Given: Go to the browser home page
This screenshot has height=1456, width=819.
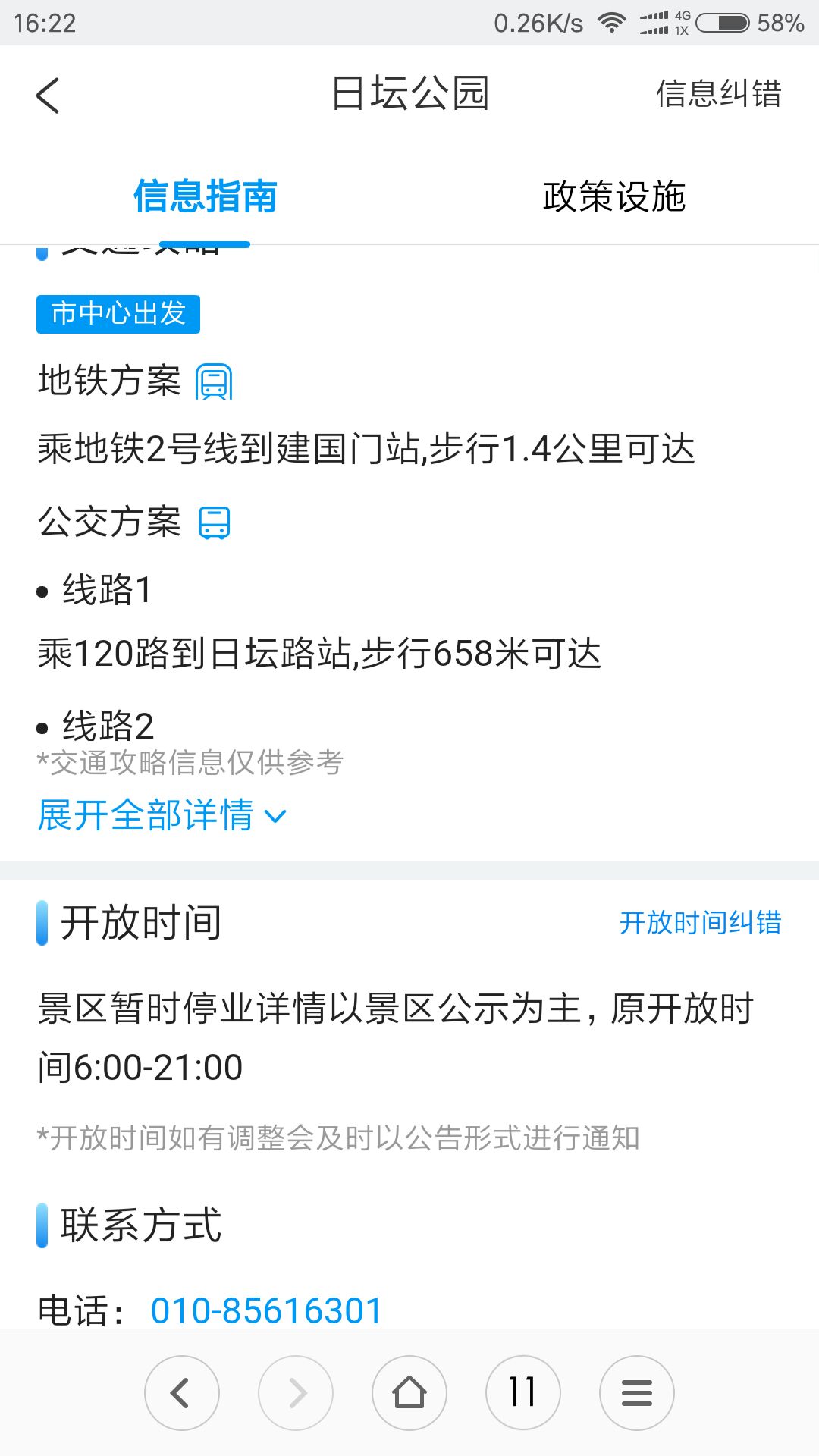Looking at the screenshot, I should click(409, 1393).
